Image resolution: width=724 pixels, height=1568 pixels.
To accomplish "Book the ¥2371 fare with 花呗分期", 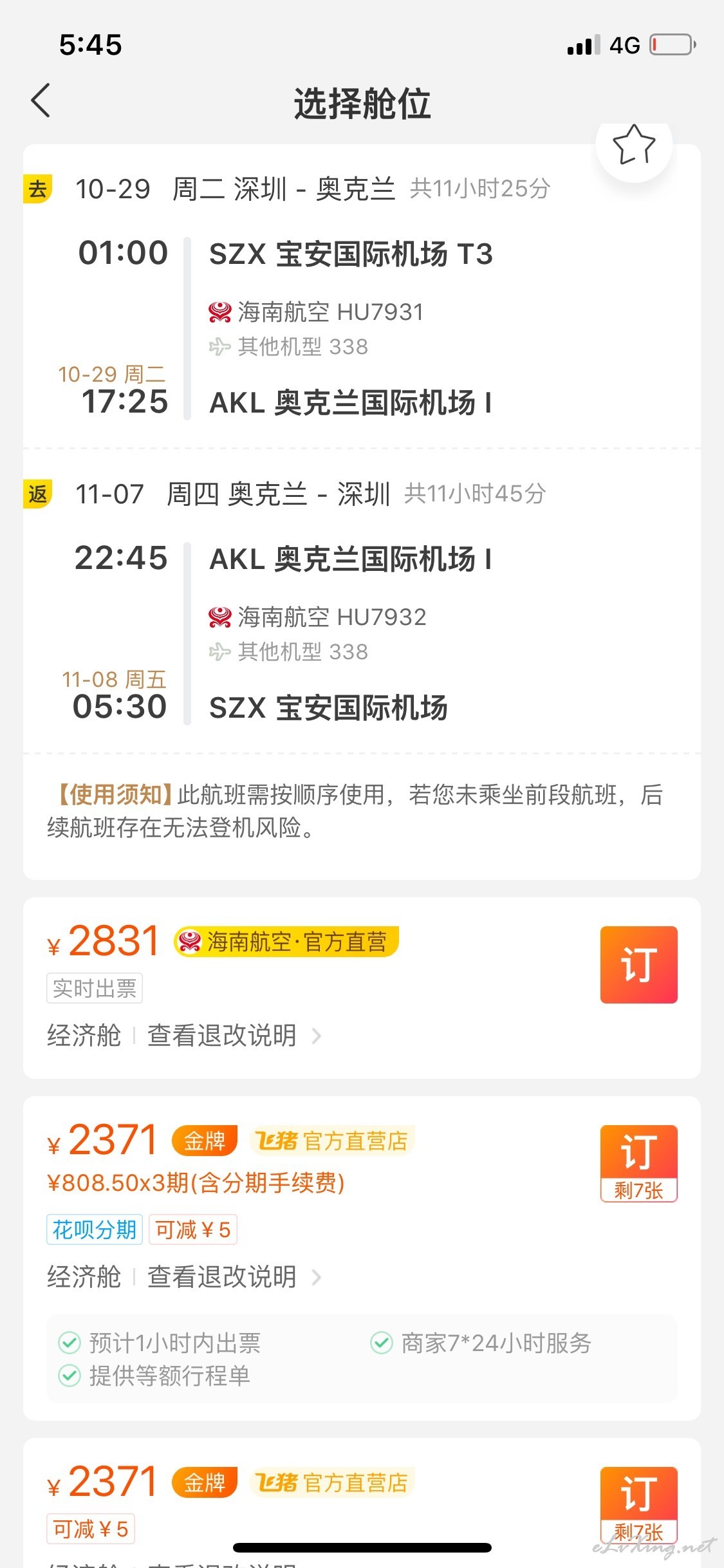I will click(638, 1163).
